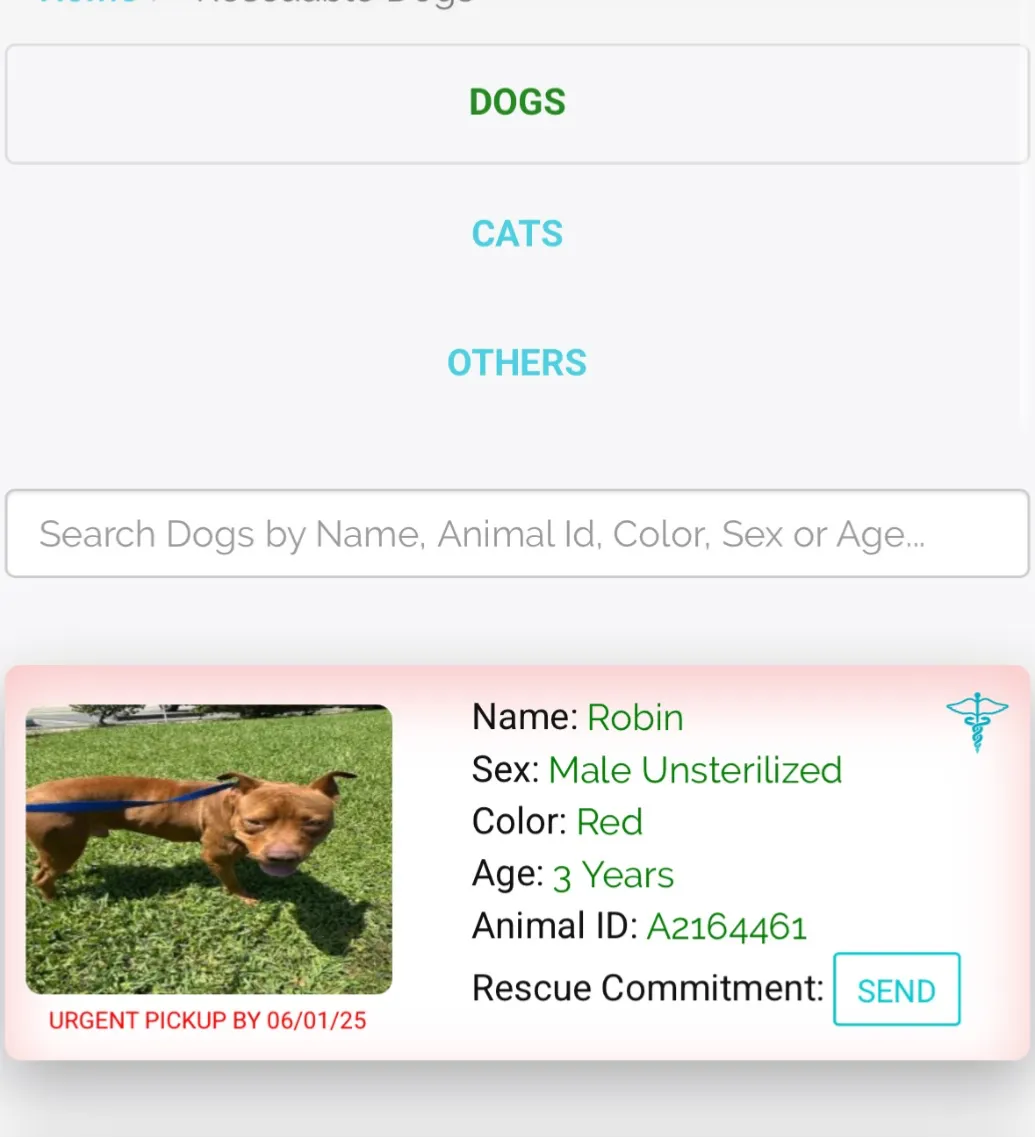
Task: Tap the Search Dogs input field
Action: [x=517, y=534]
